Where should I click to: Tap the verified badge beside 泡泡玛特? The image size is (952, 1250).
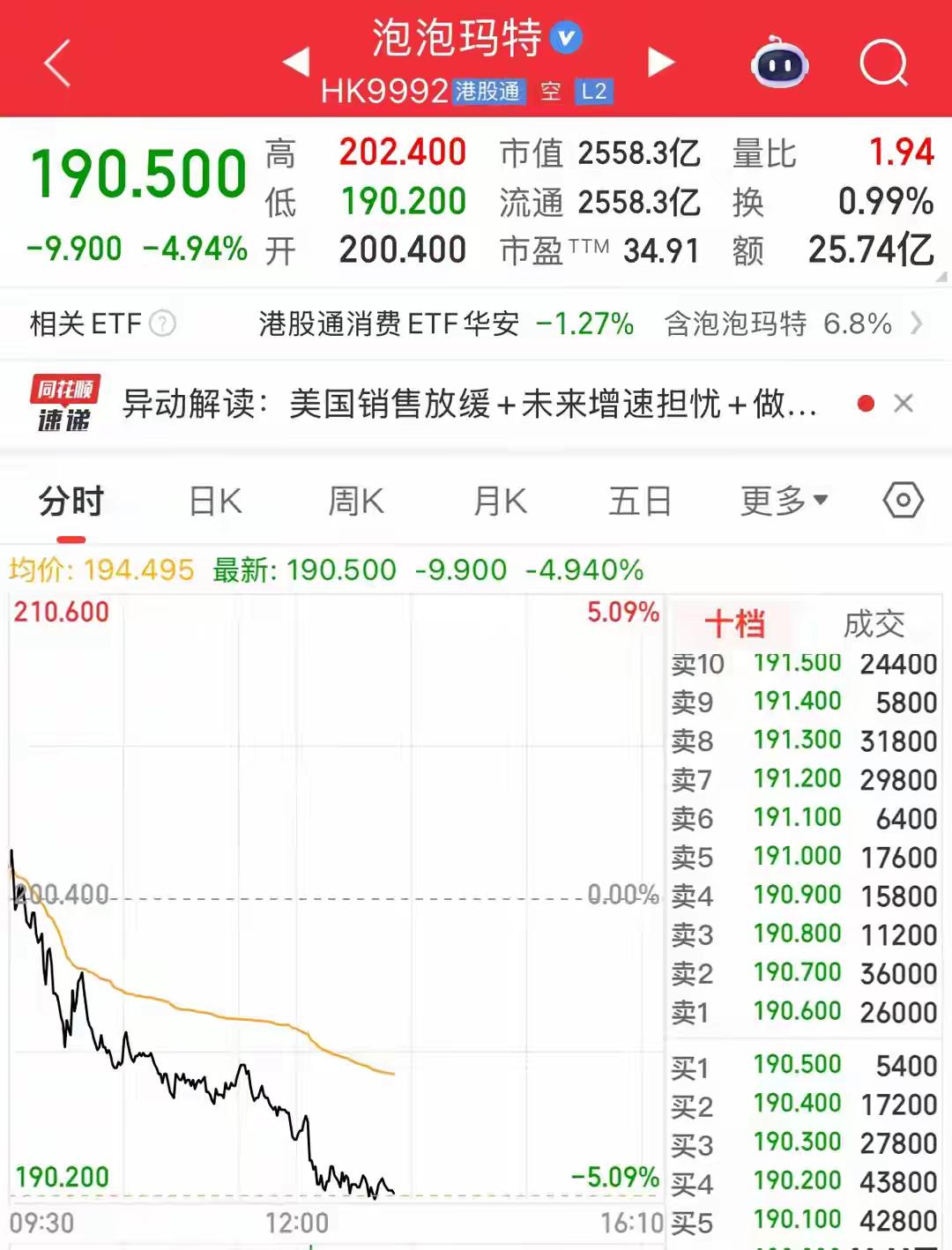click(565, 37)
